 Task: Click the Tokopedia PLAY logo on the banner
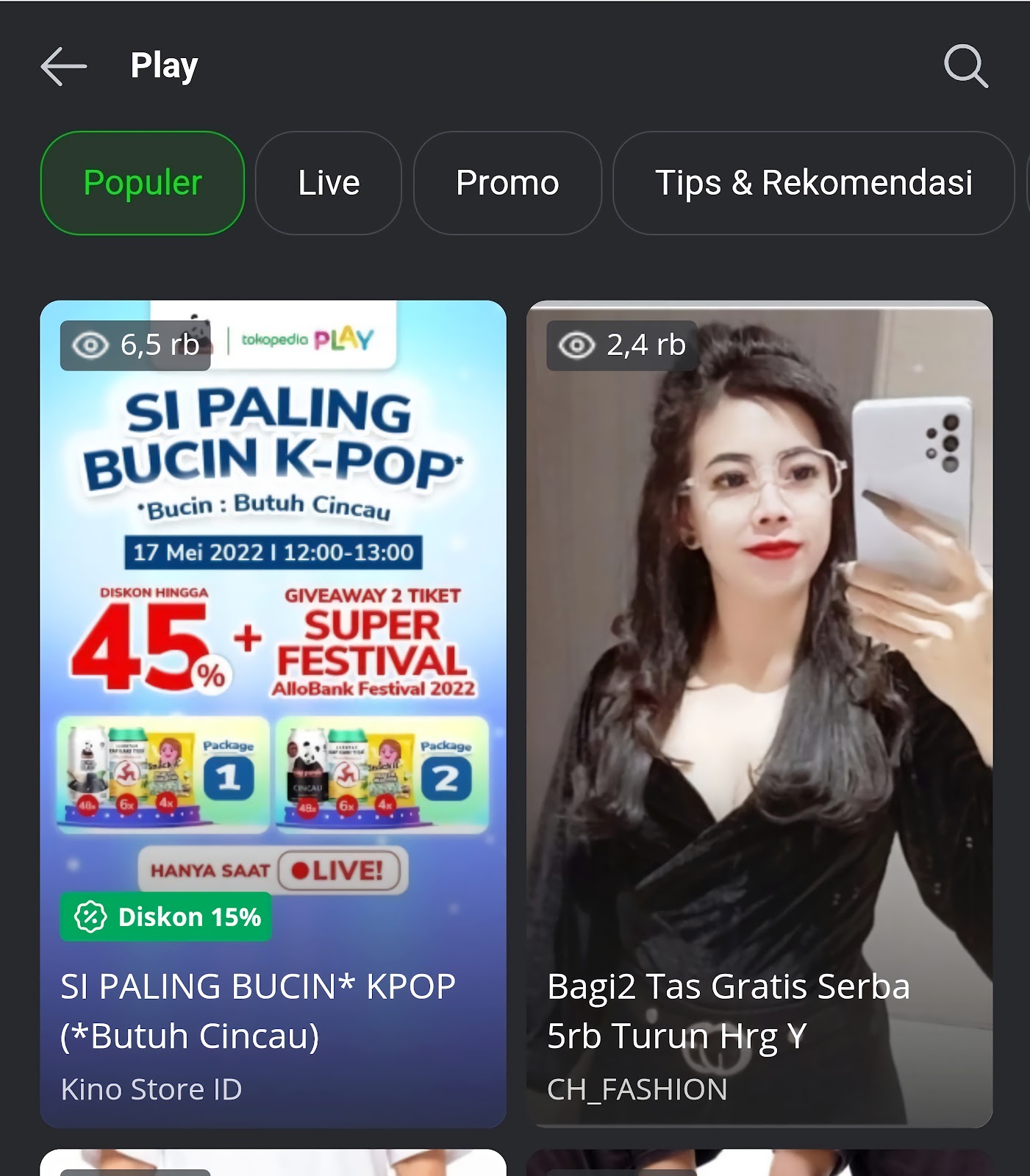tap(306, 340)
